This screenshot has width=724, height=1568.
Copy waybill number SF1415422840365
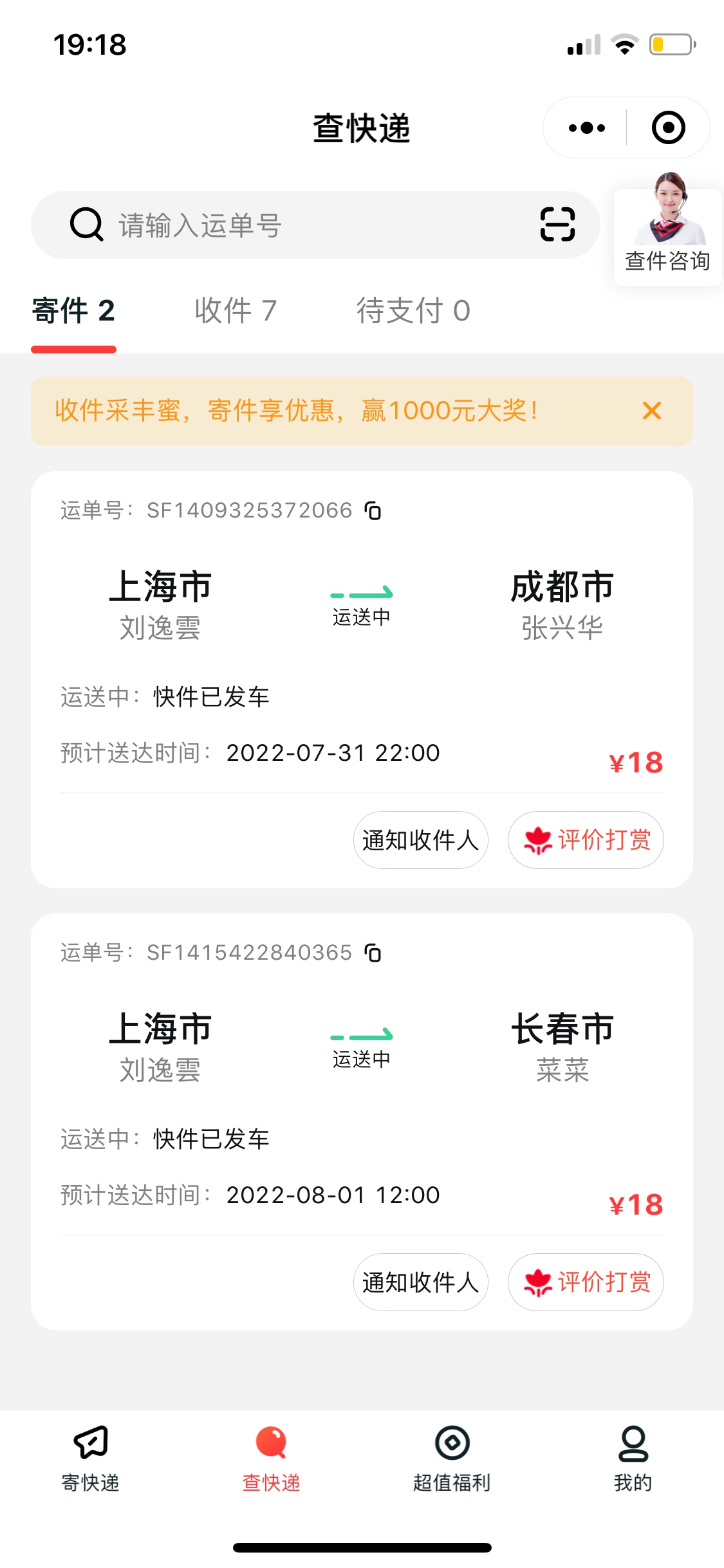coord(373,953)
